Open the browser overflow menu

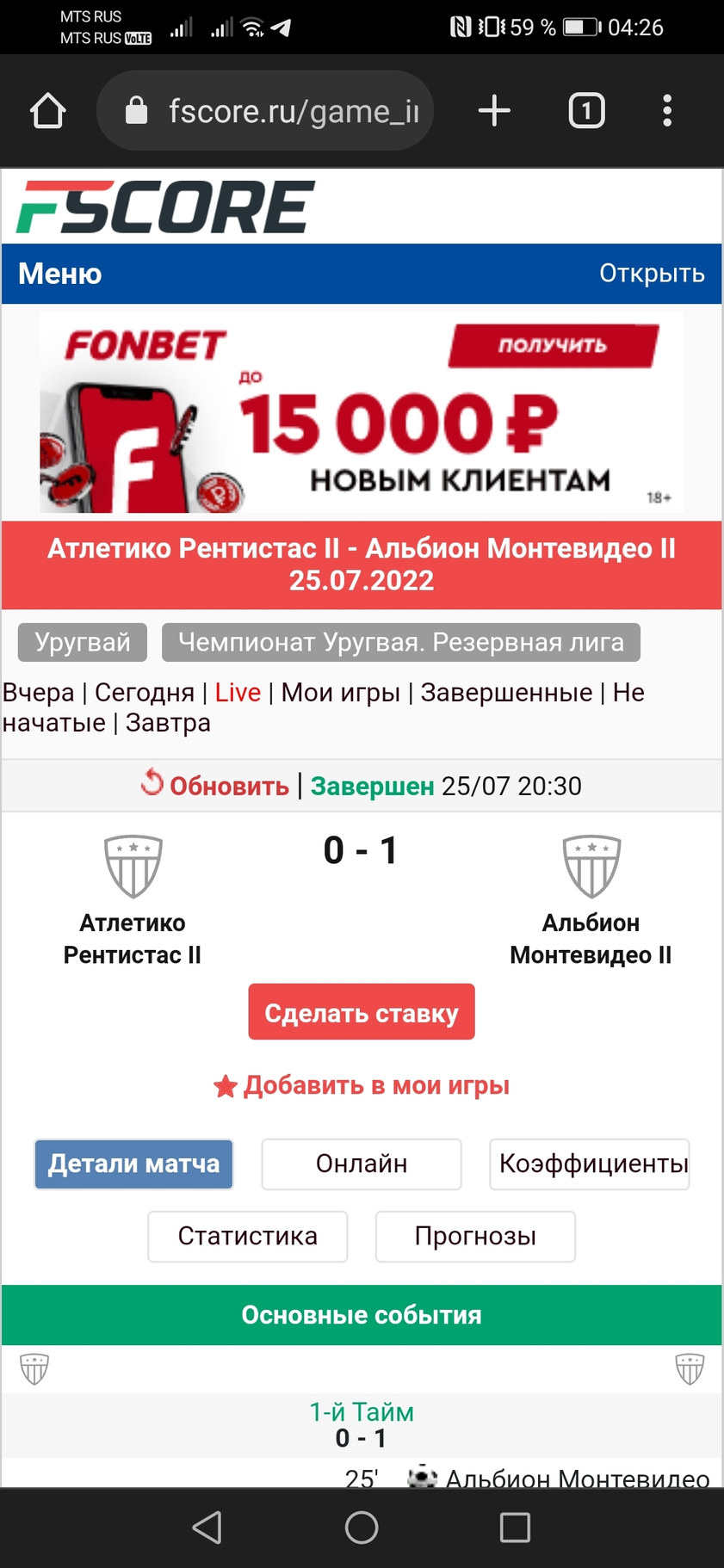tap(666, 111)
